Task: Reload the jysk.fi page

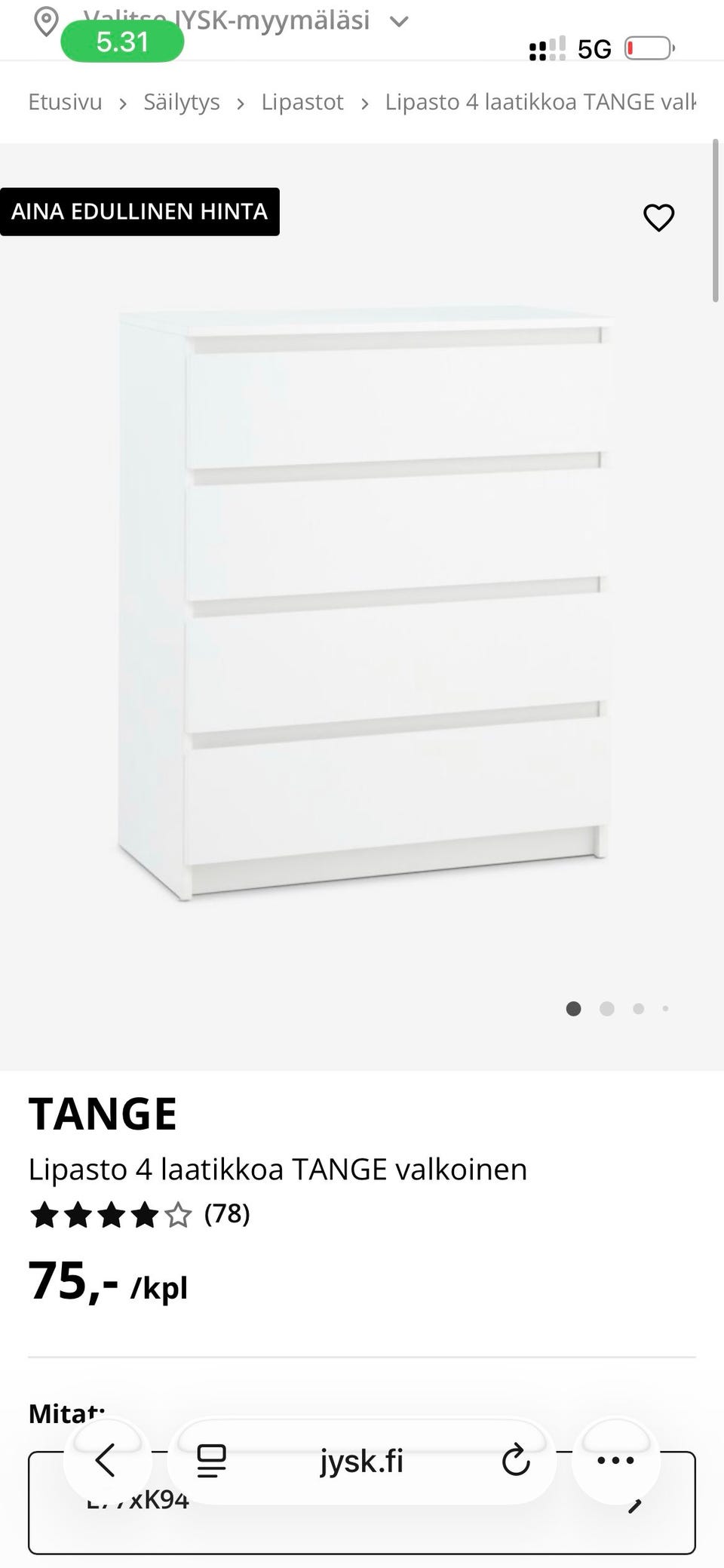Action: [516, 1461]
